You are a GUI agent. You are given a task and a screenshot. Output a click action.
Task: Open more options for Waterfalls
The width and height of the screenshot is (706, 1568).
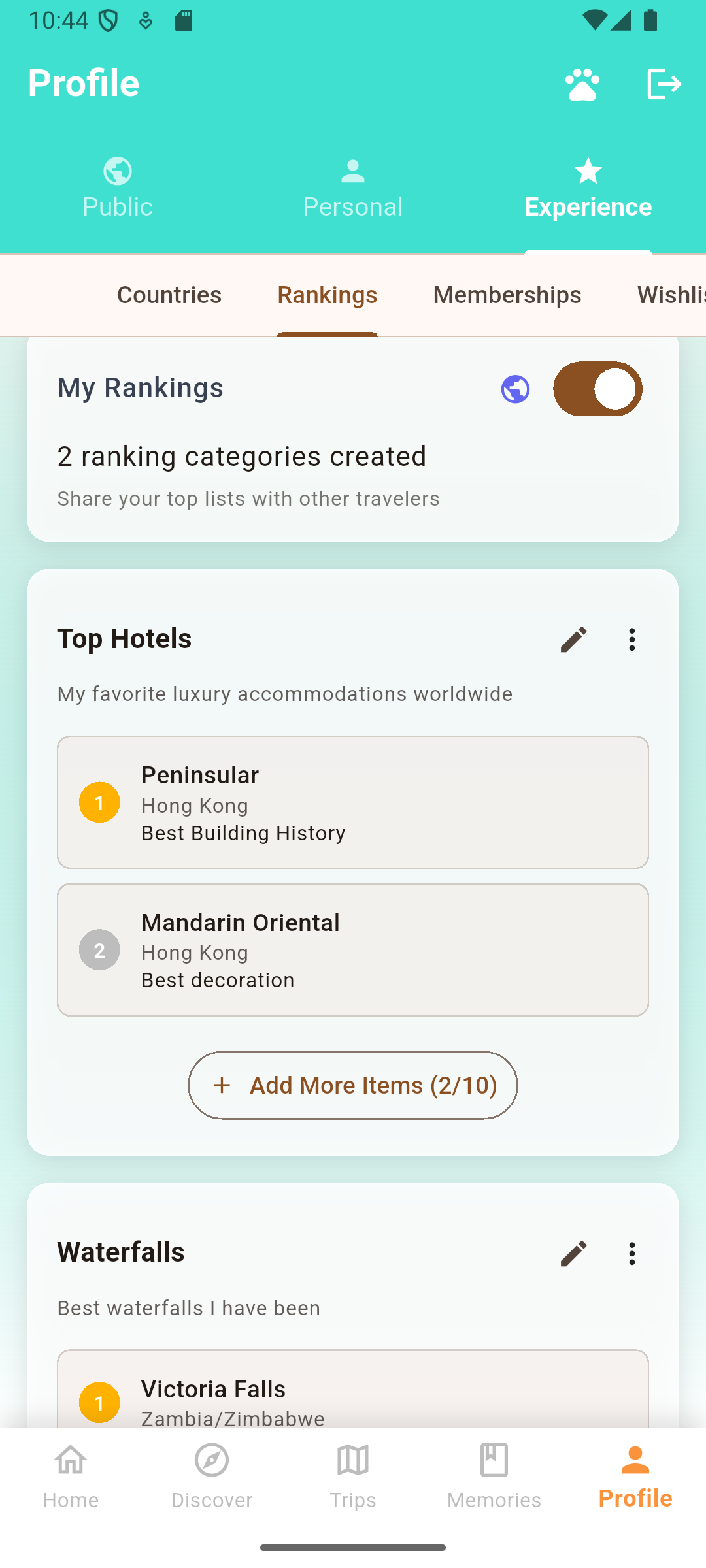tap(631, 1254)
